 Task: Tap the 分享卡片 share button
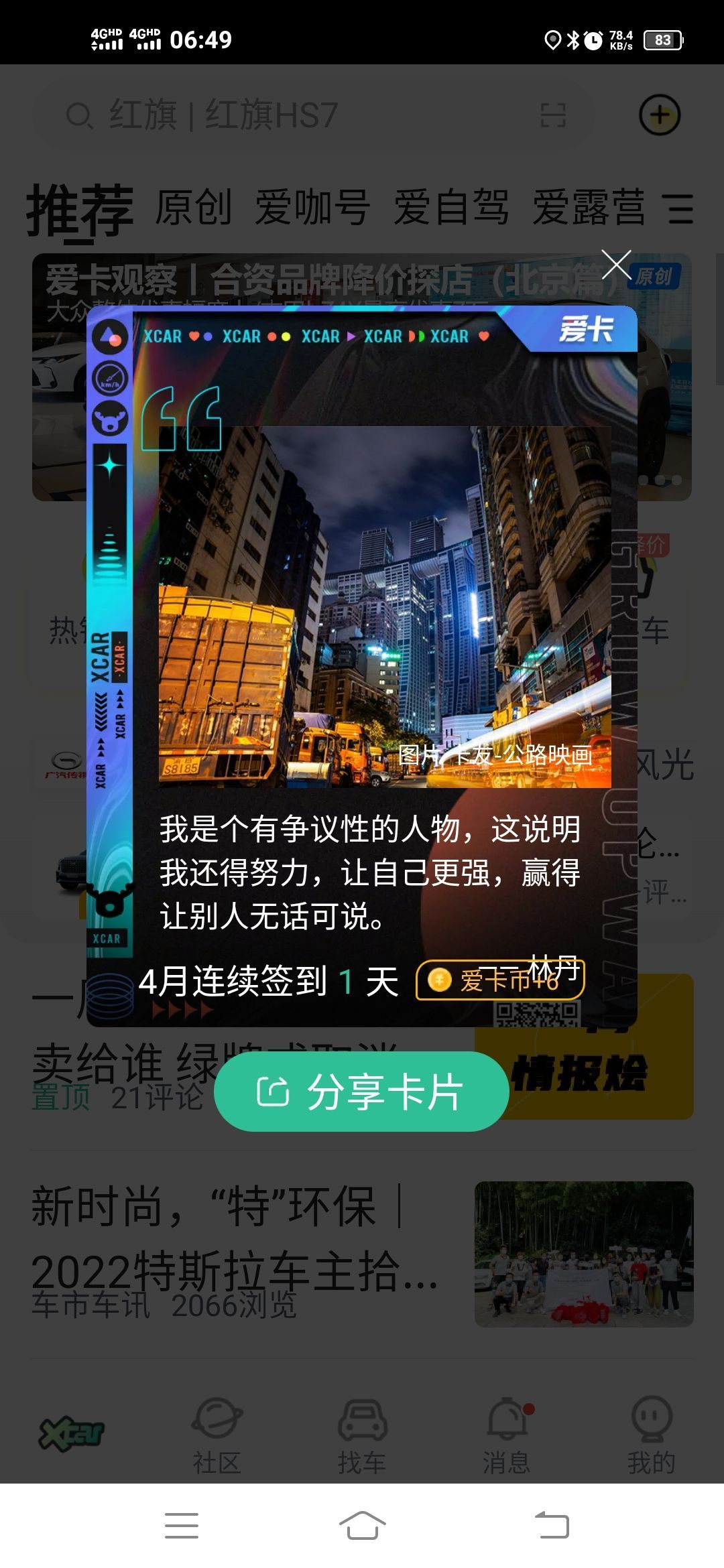(x=361, y=1092)
